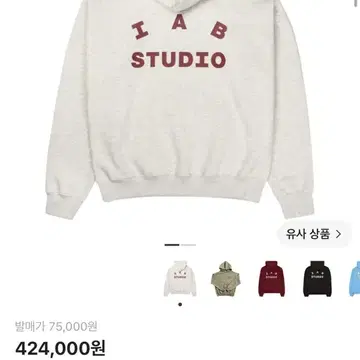Choose the burgundy hoodie thumbnail
Image resolution: width=360 pixels, height=360 pixels.
[271, 279]
